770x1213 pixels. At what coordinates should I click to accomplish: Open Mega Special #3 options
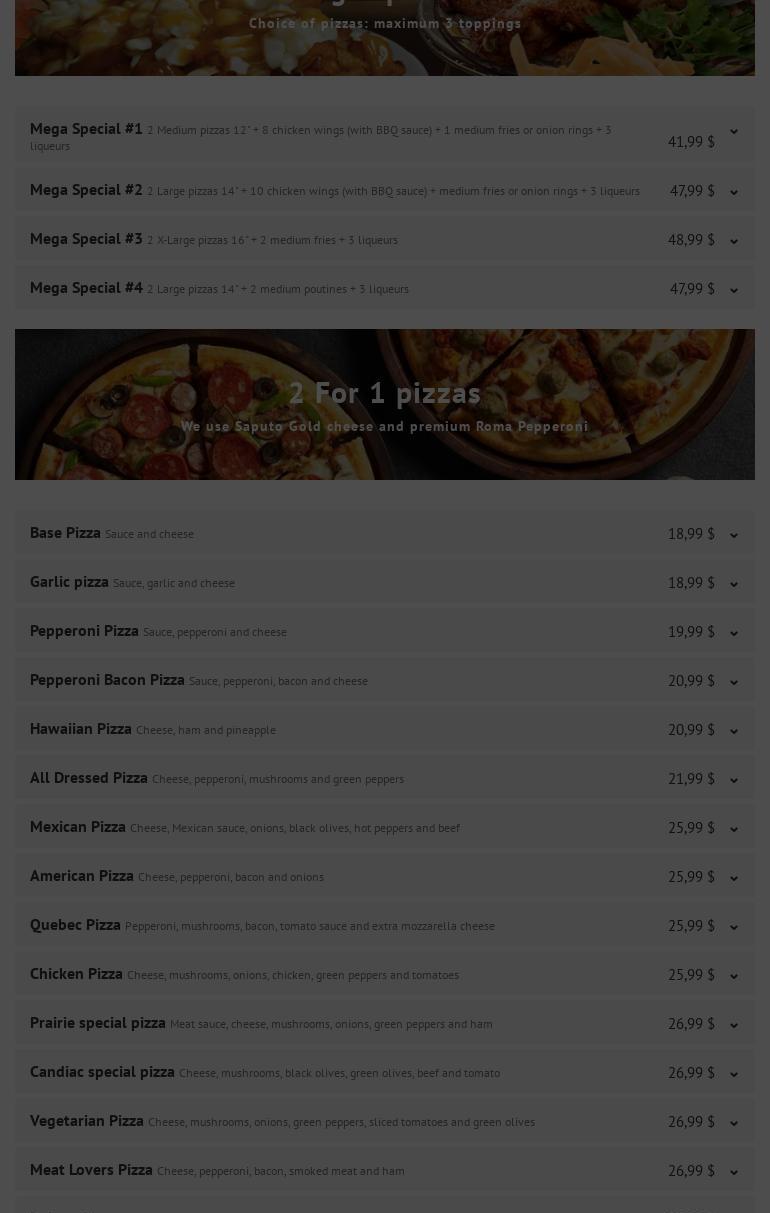(733, 241)
